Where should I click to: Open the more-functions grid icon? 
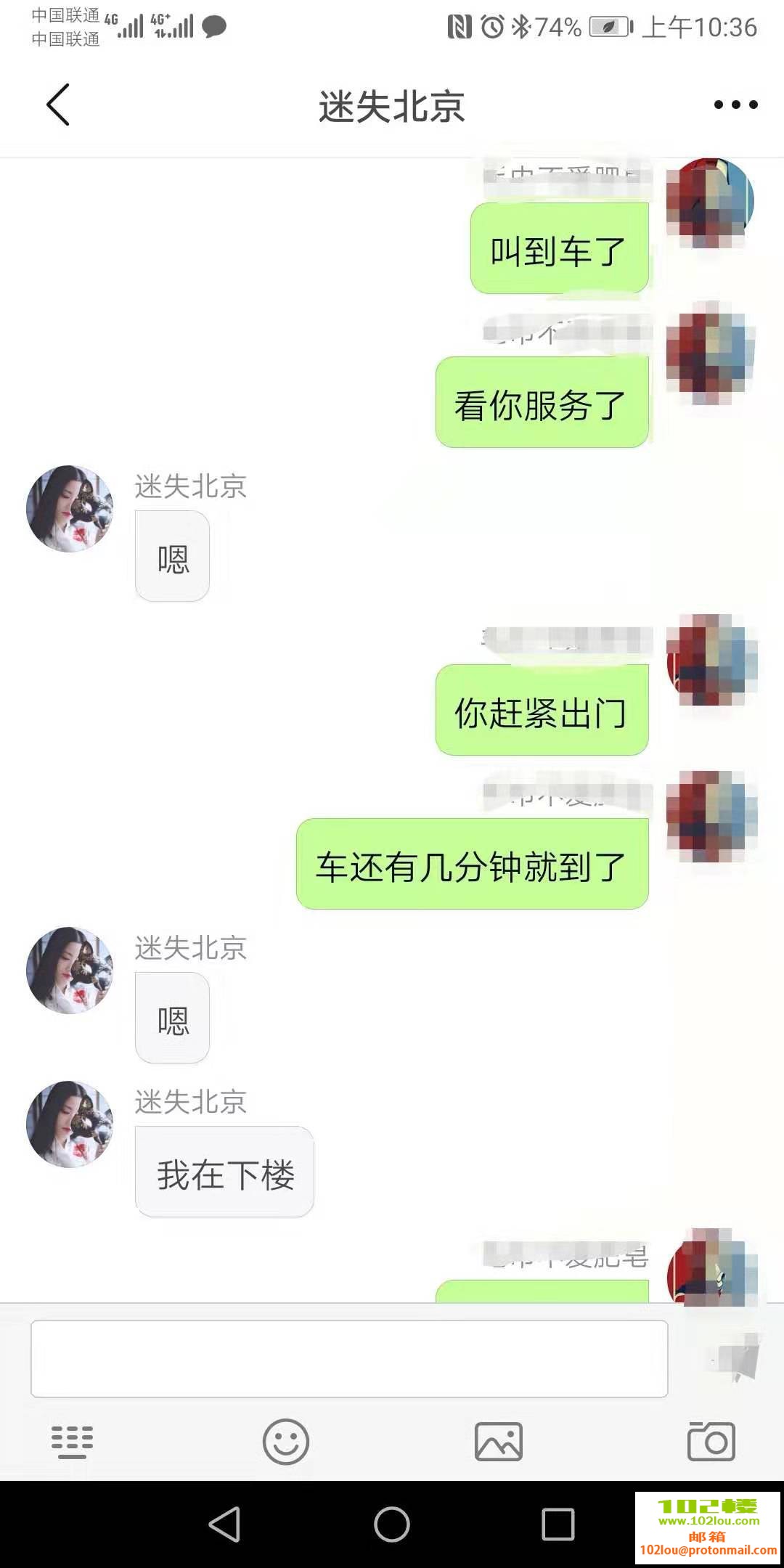tap(73, 1442)
